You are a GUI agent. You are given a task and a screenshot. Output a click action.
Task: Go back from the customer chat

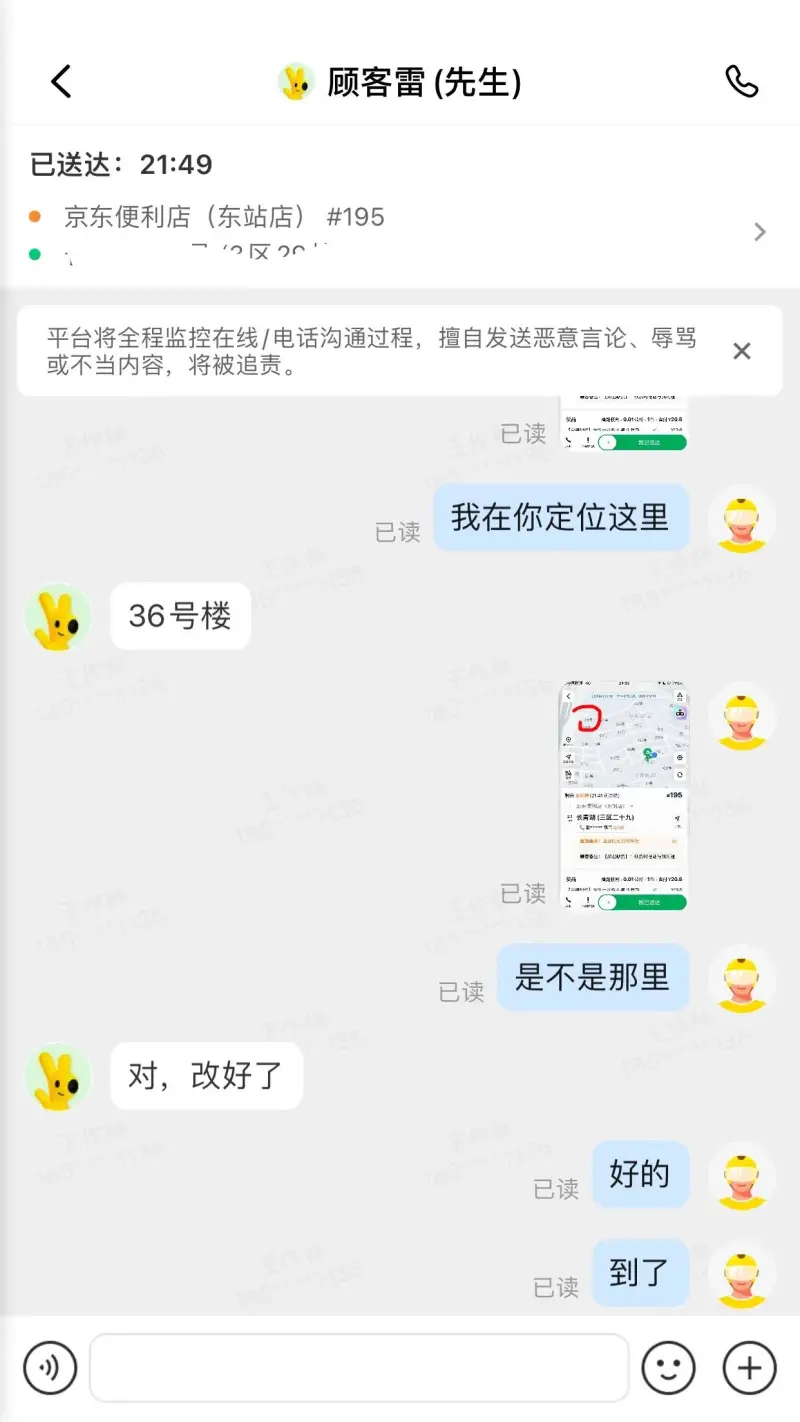click(62, 82)
